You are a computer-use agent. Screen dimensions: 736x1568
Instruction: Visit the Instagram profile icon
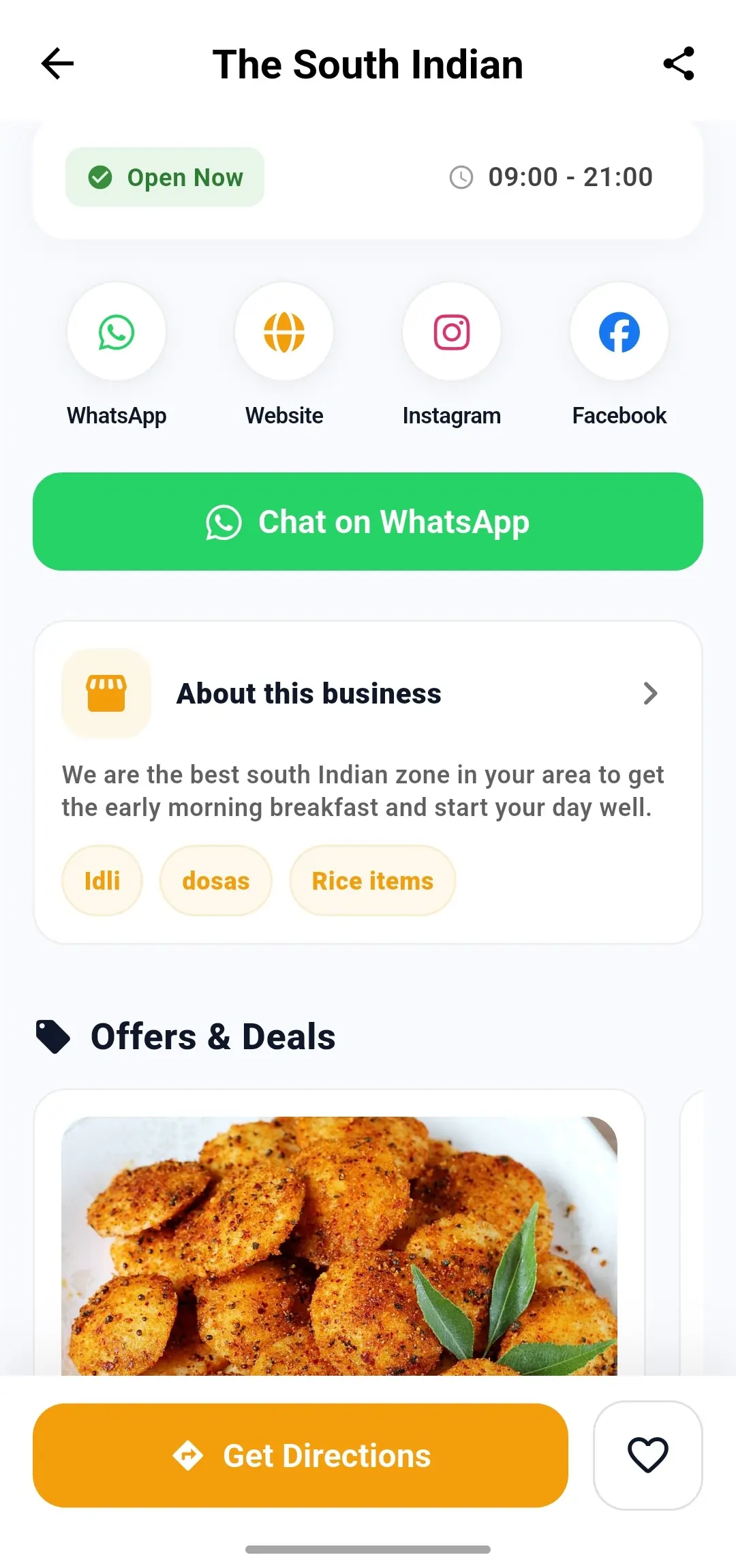tap(452, 331)
